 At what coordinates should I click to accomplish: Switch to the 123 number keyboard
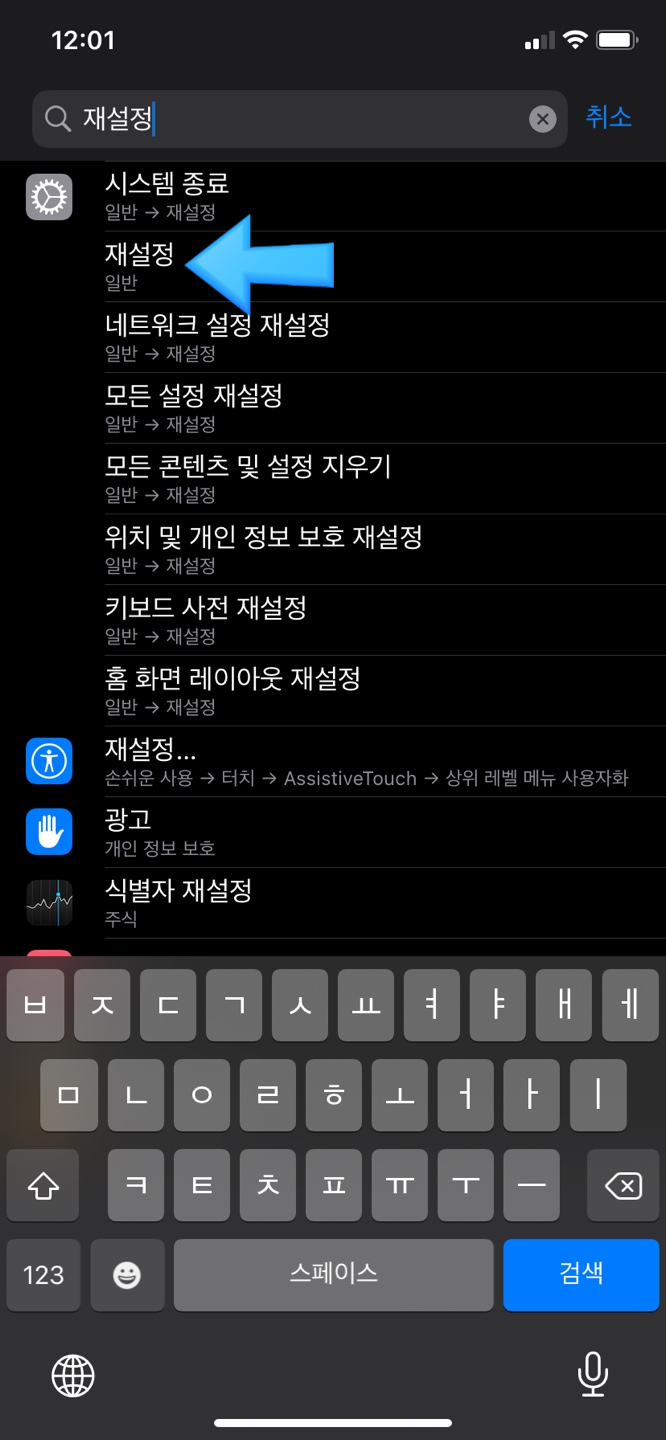coord(43,1275)
